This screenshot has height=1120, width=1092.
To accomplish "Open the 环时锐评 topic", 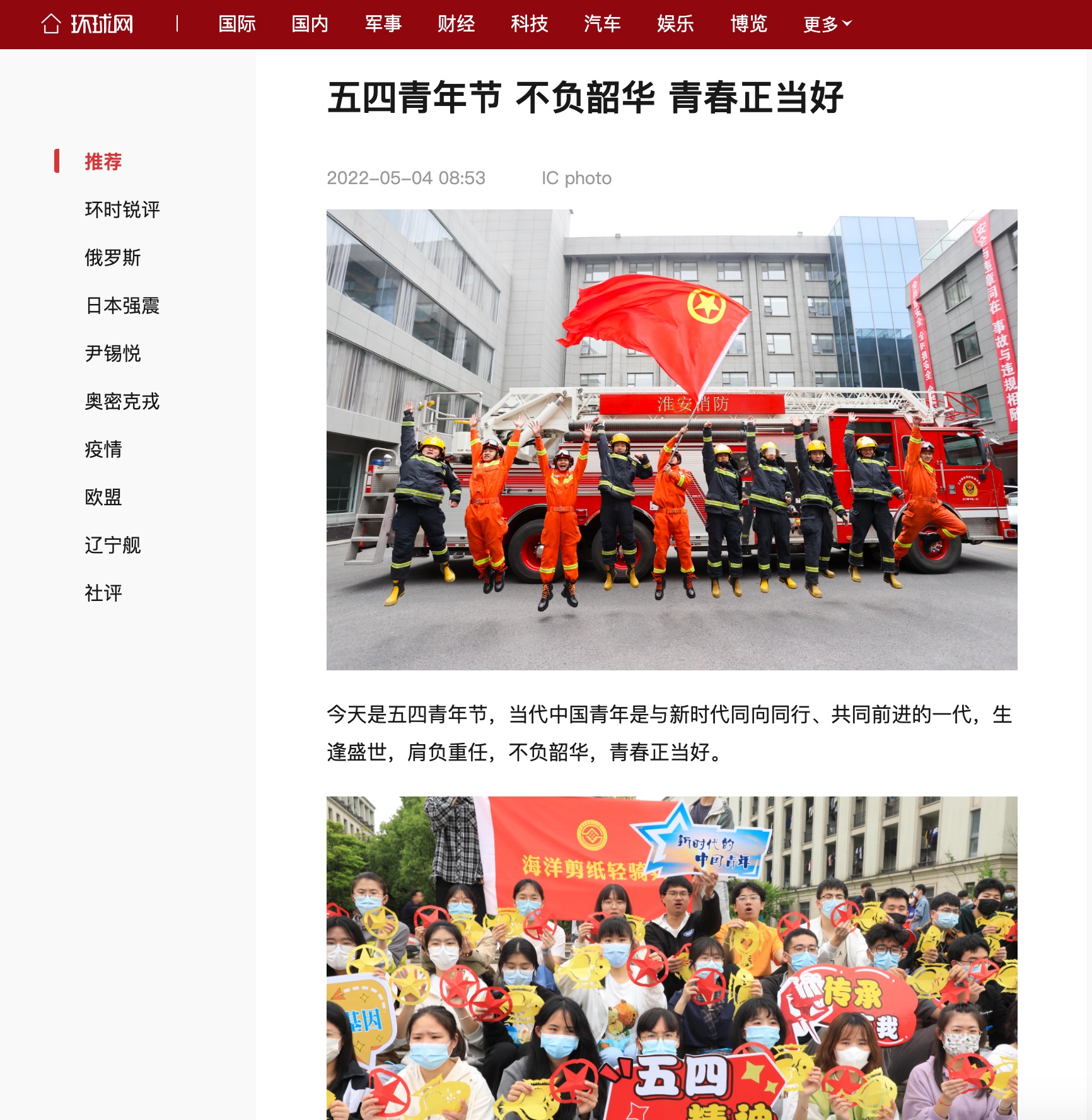I will click(122, 209).
